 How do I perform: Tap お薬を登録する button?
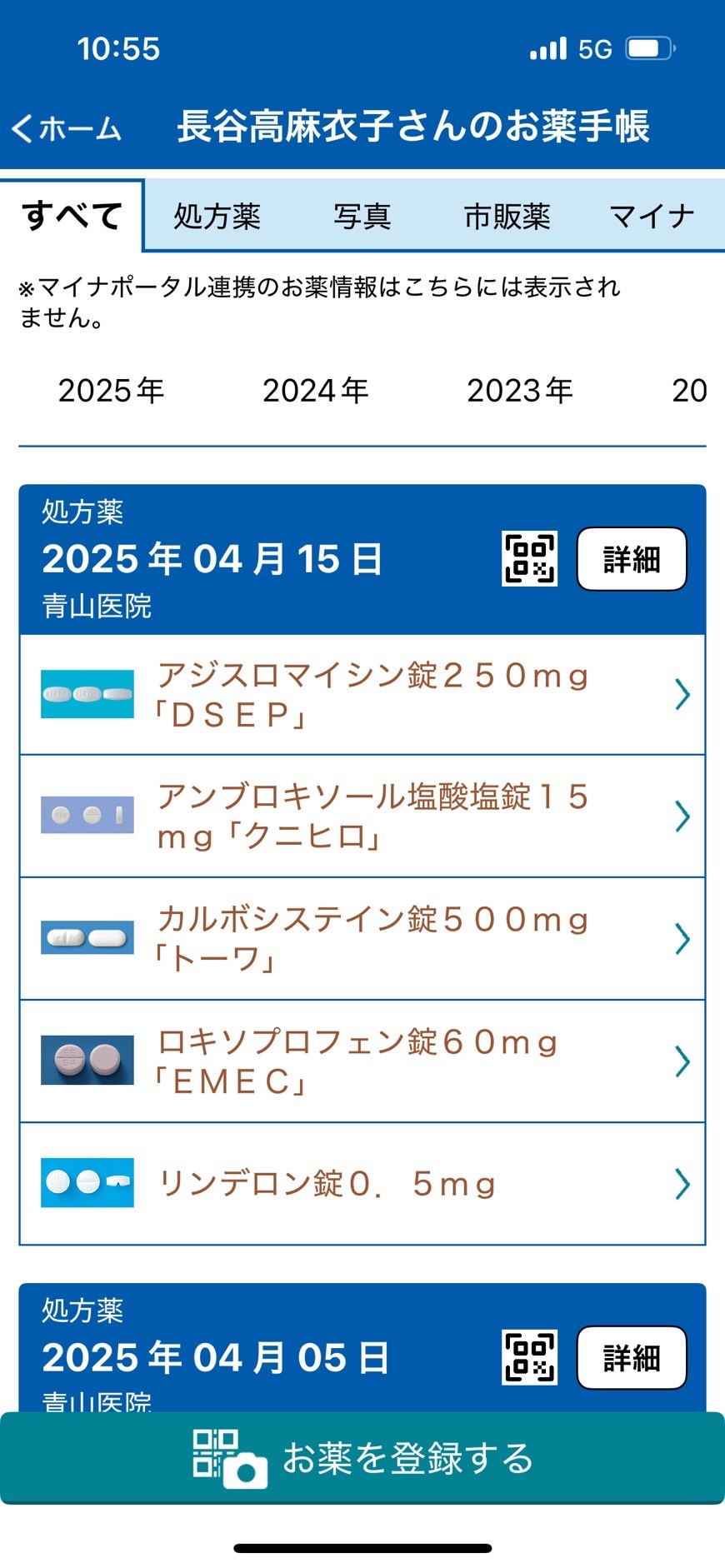point(362,1458)
